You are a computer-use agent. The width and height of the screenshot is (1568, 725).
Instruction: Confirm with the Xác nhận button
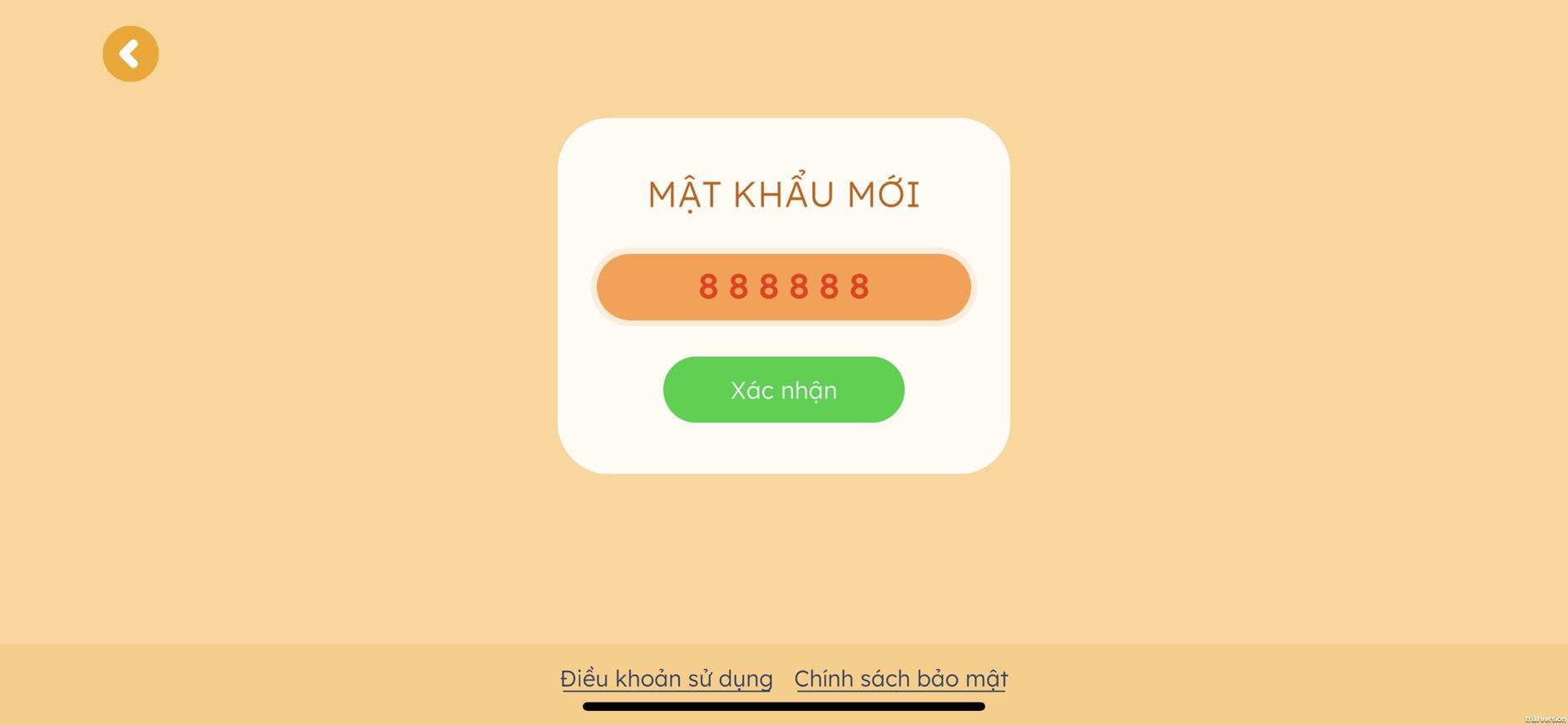click(783, 390)
